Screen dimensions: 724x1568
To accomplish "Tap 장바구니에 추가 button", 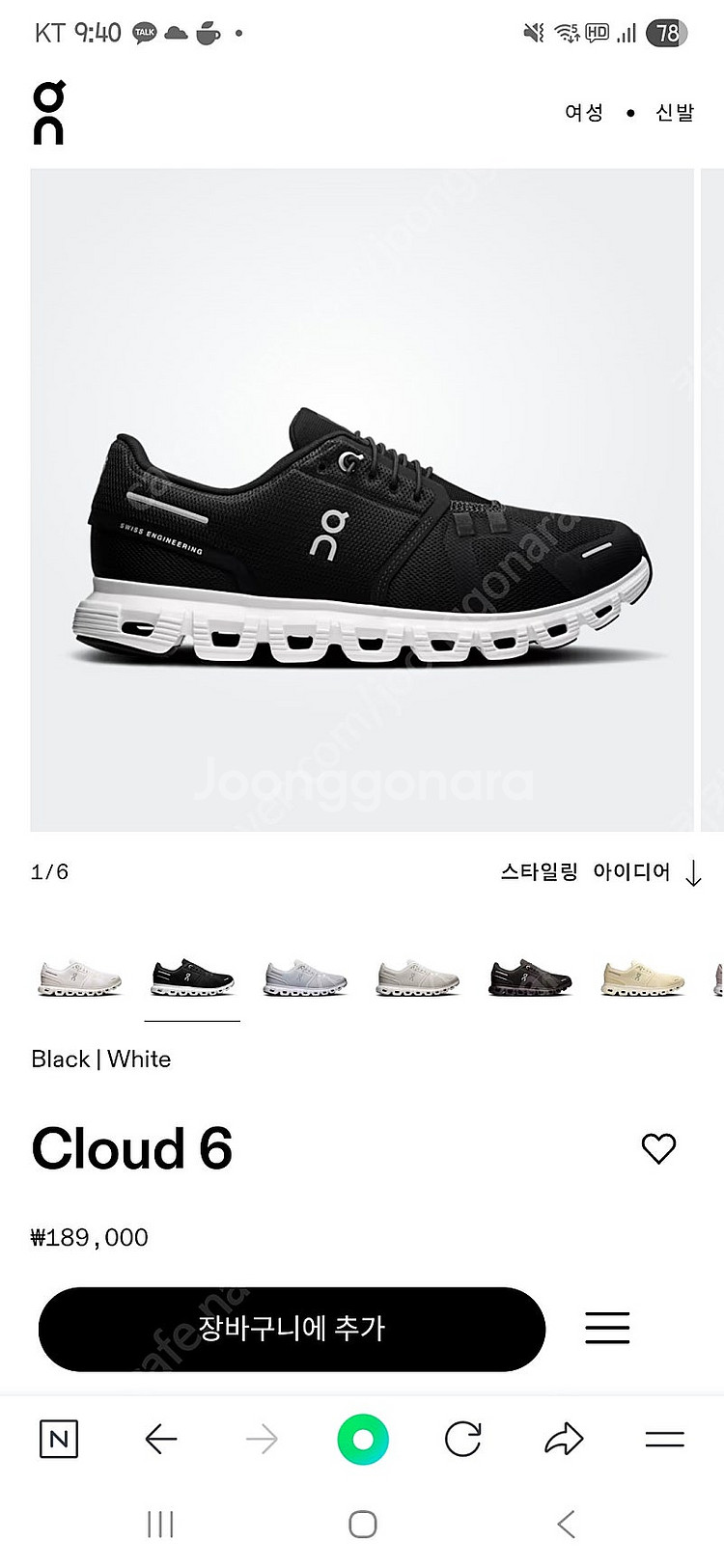I will [x=292, y=1329].
